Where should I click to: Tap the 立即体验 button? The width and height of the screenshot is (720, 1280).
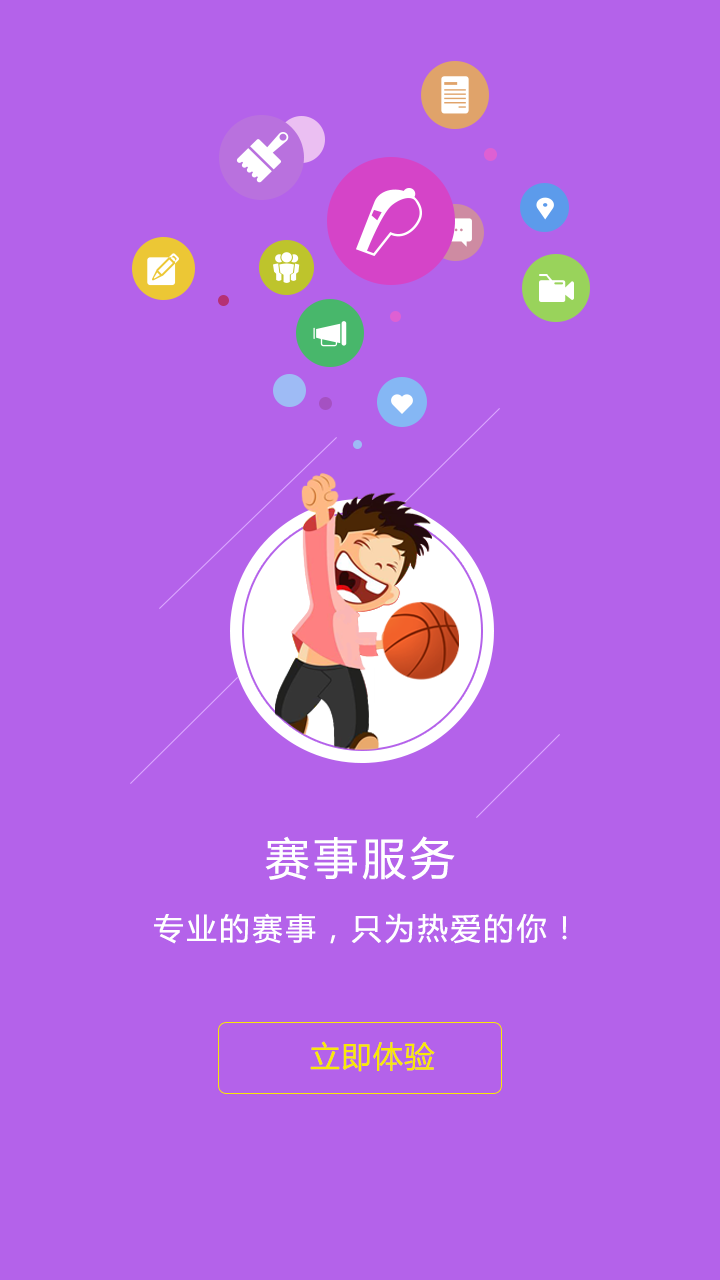click(360, 1058)
